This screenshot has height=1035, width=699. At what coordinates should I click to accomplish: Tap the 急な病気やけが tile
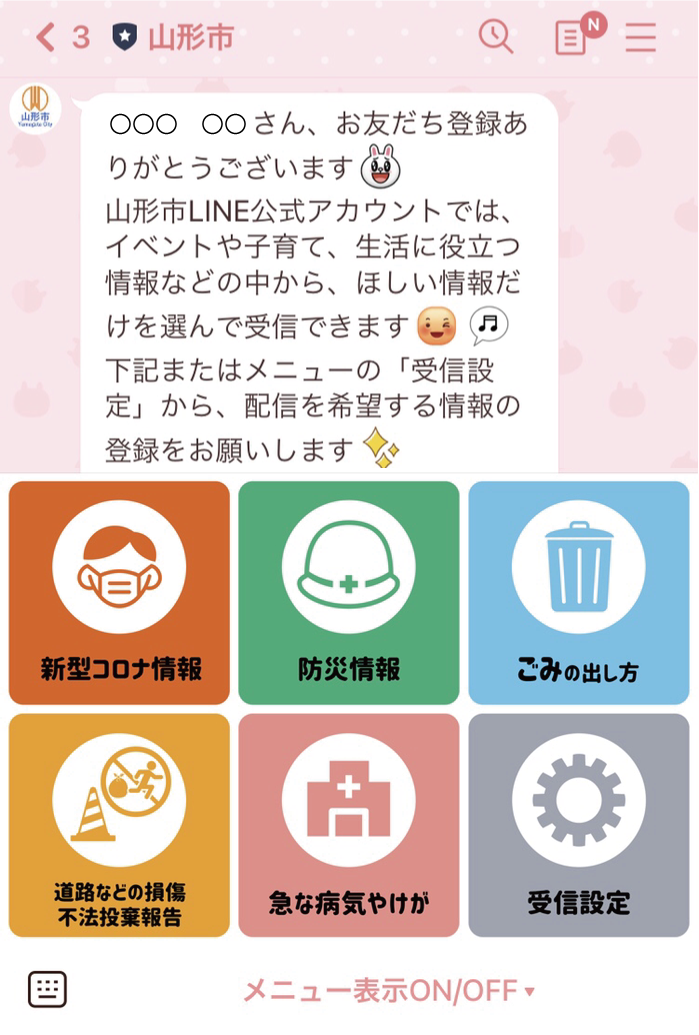tap(349, 825)
